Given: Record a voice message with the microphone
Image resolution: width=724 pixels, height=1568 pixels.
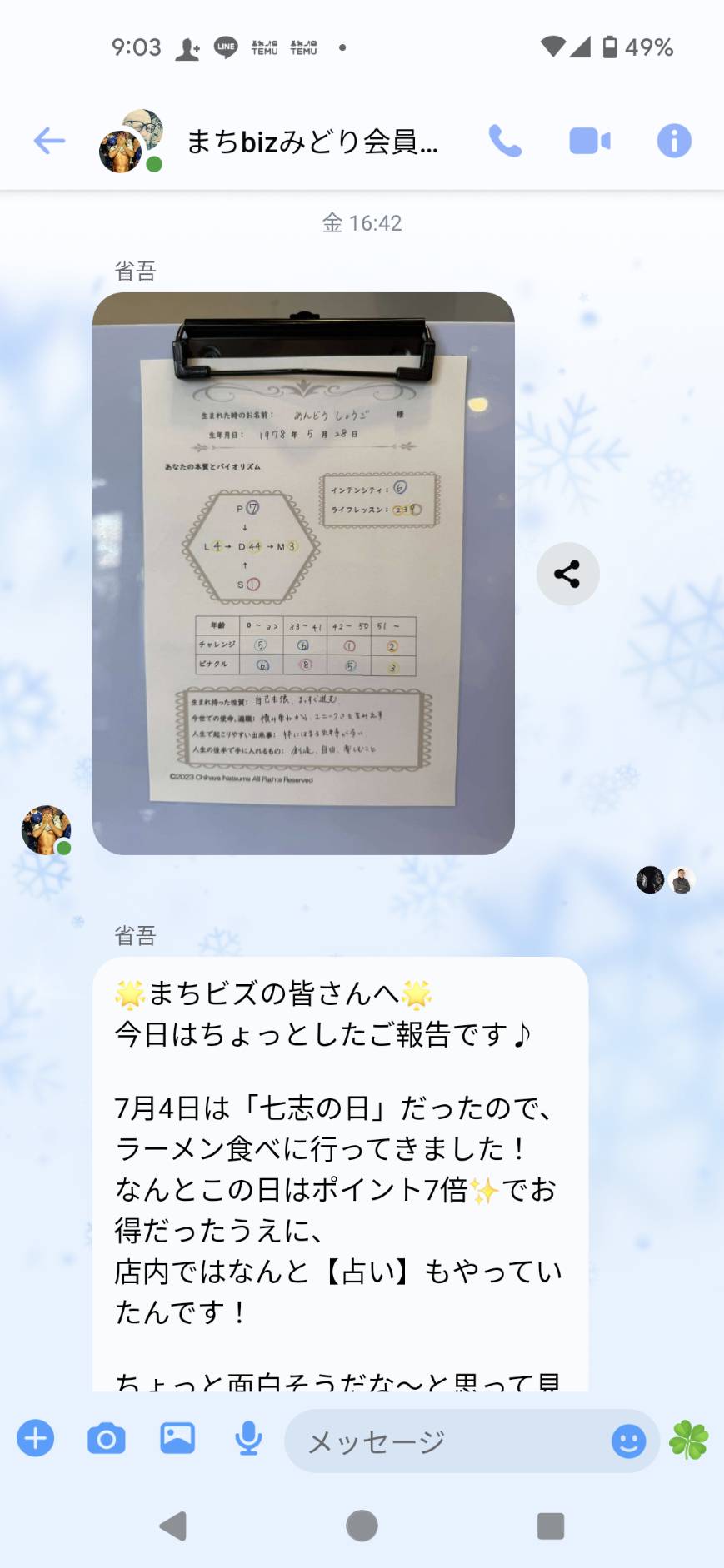Looking at the screenshot, I should coord(248,1438).
